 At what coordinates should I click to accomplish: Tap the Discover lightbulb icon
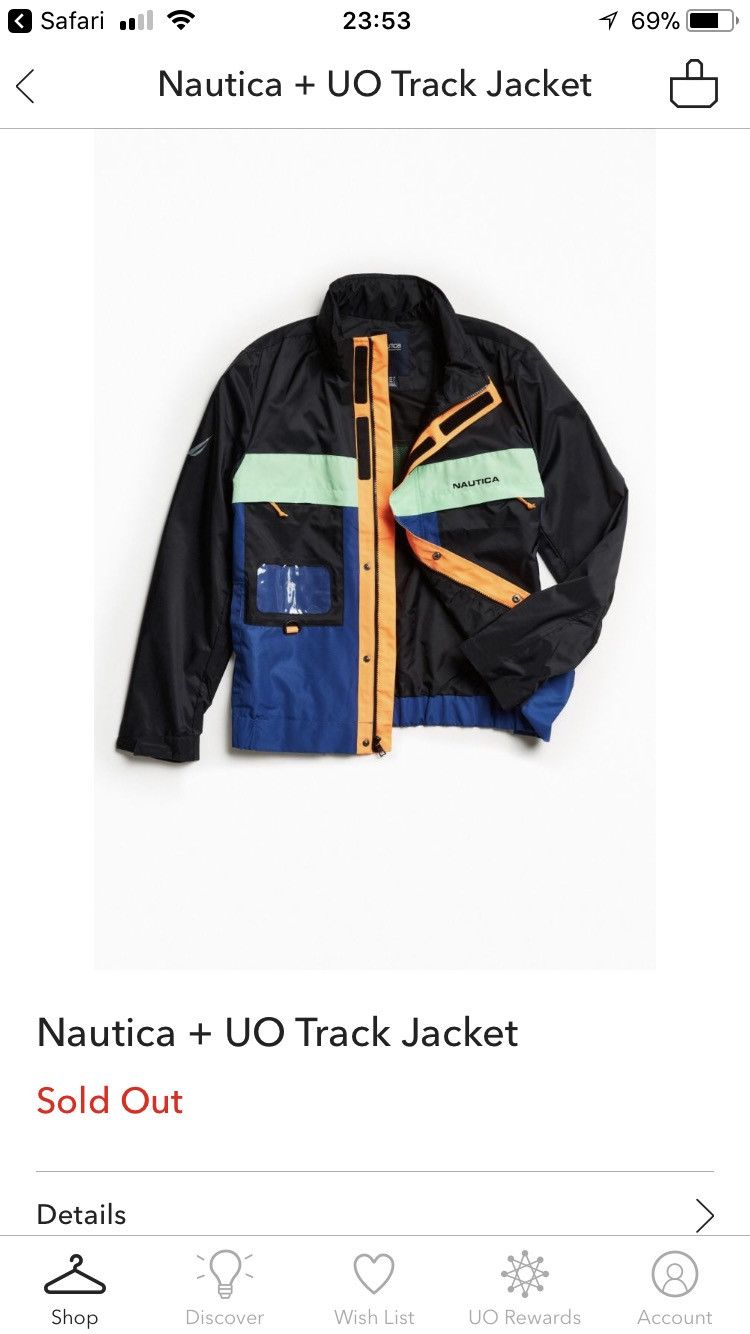tap(224, 1275)
